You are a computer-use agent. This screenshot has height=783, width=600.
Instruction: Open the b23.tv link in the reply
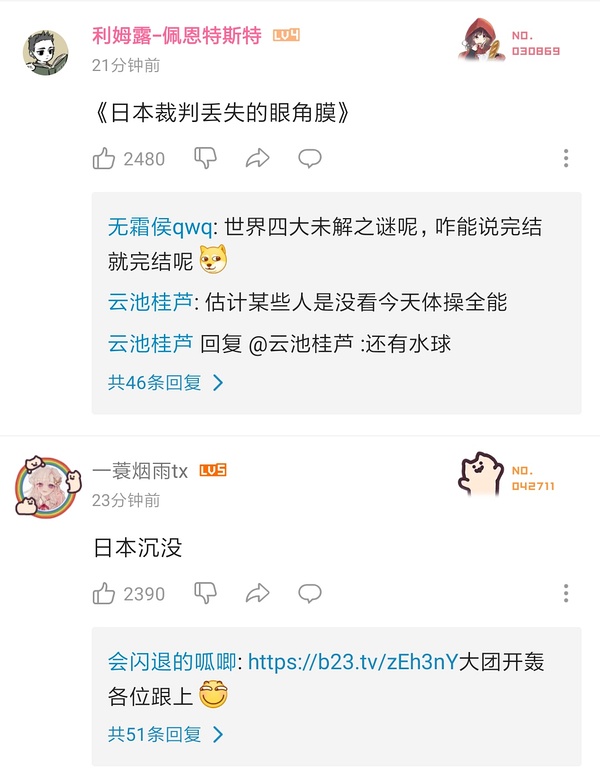[x=352, y=662]
